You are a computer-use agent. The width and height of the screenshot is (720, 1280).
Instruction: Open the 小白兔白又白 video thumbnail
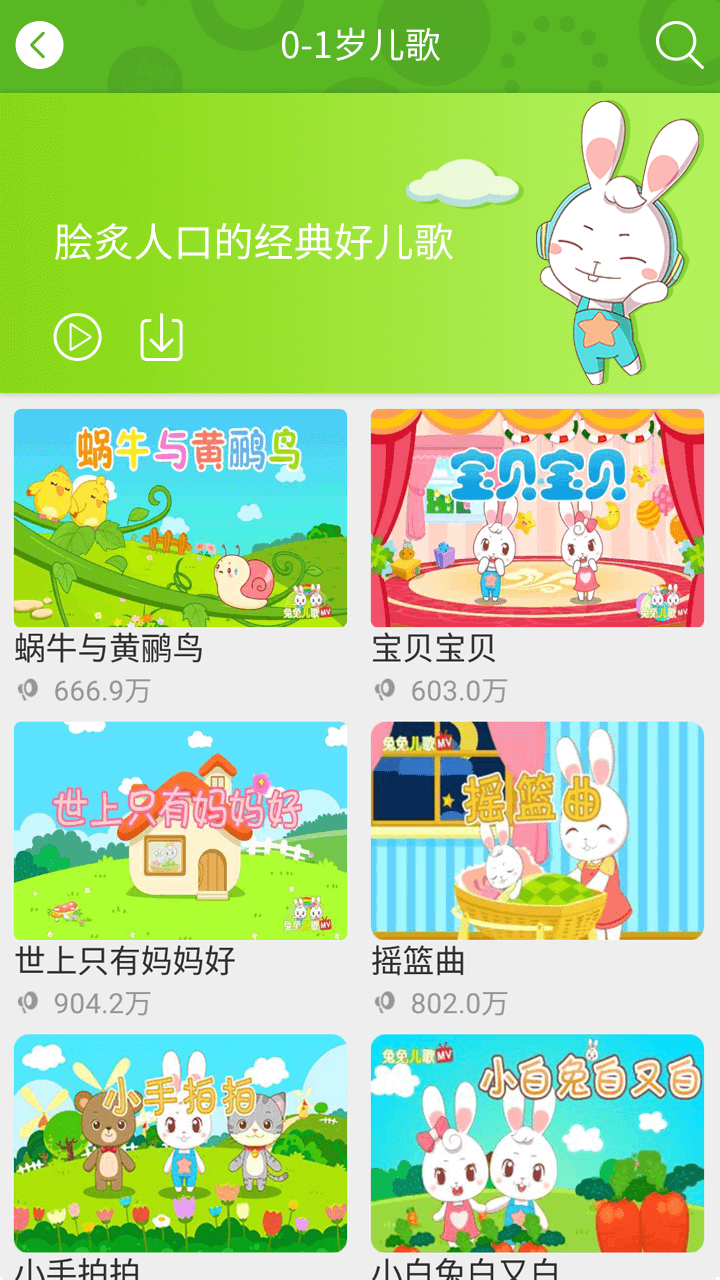click(538, 1143)
